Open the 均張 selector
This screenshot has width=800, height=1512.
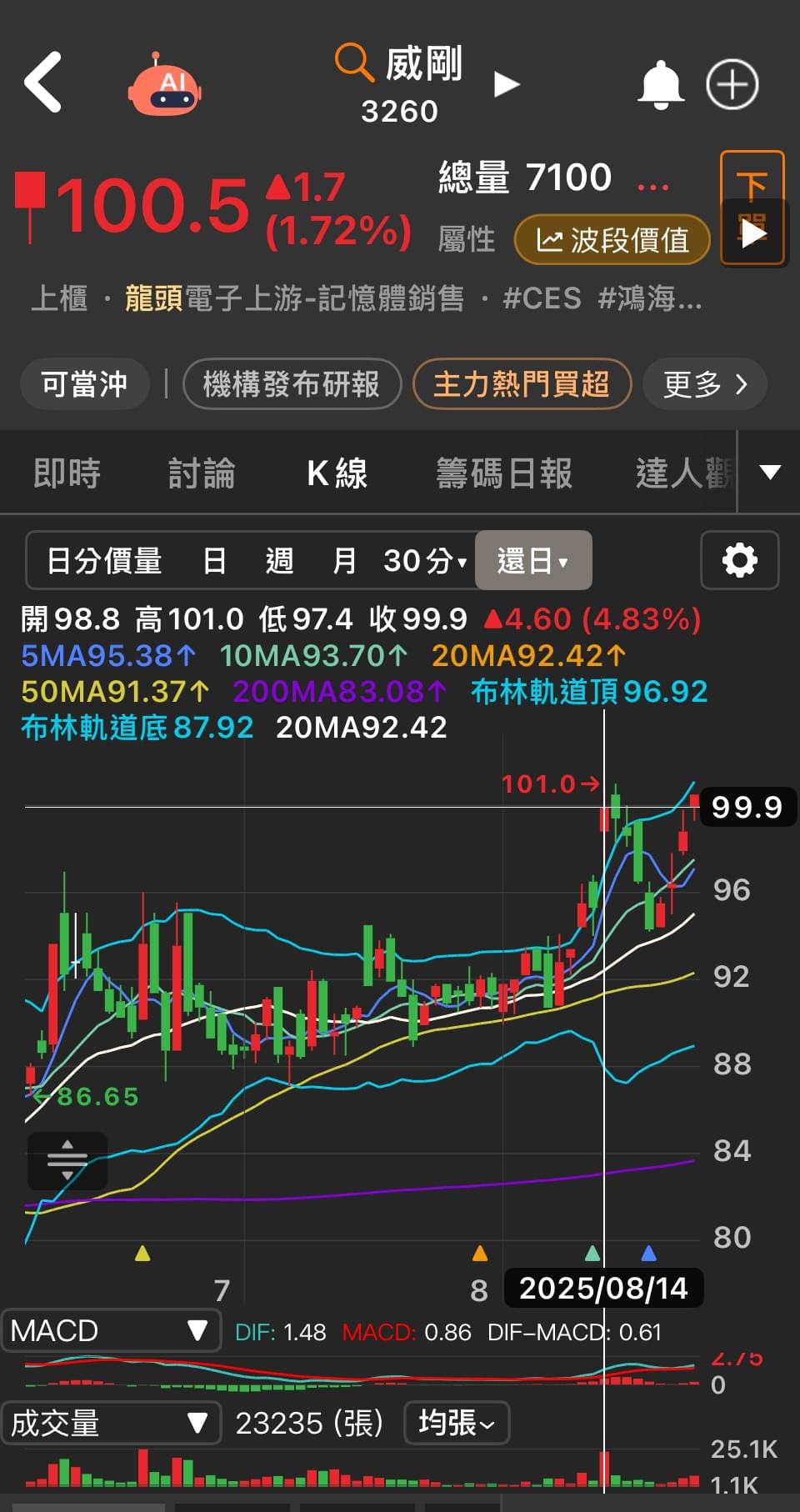(457, 1423)
